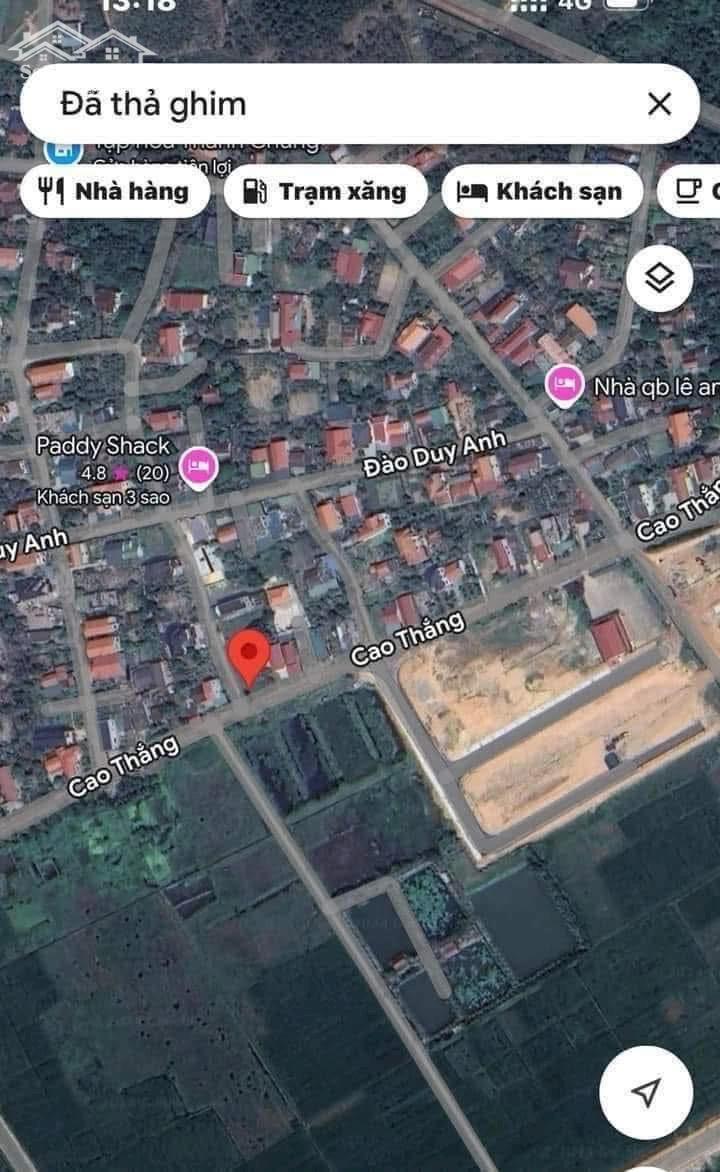Select the Nhà hàng chip
The image size is (720, 1172).
tap(114, 192)
